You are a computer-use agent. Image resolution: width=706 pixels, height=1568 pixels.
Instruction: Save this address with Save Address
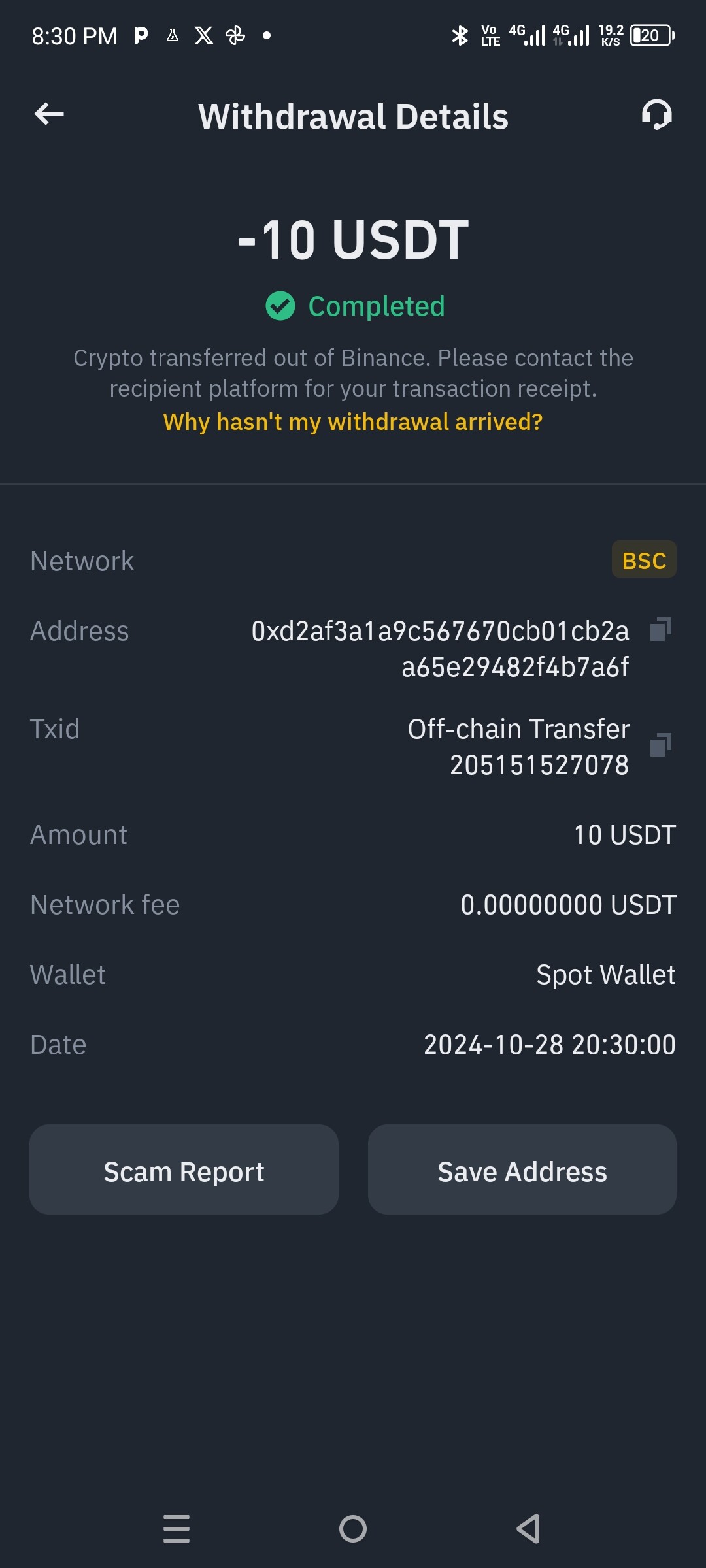click(522, 1169)
